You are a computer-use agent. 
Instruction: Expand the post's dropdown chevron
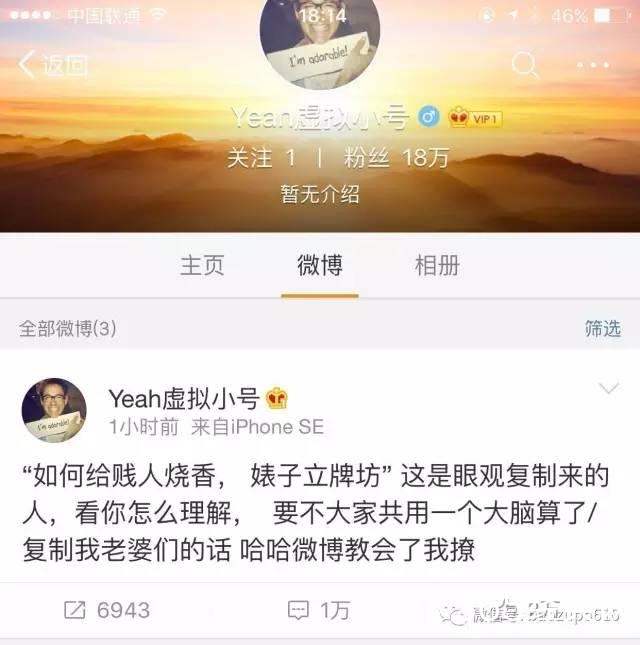[x=608, y=388]
